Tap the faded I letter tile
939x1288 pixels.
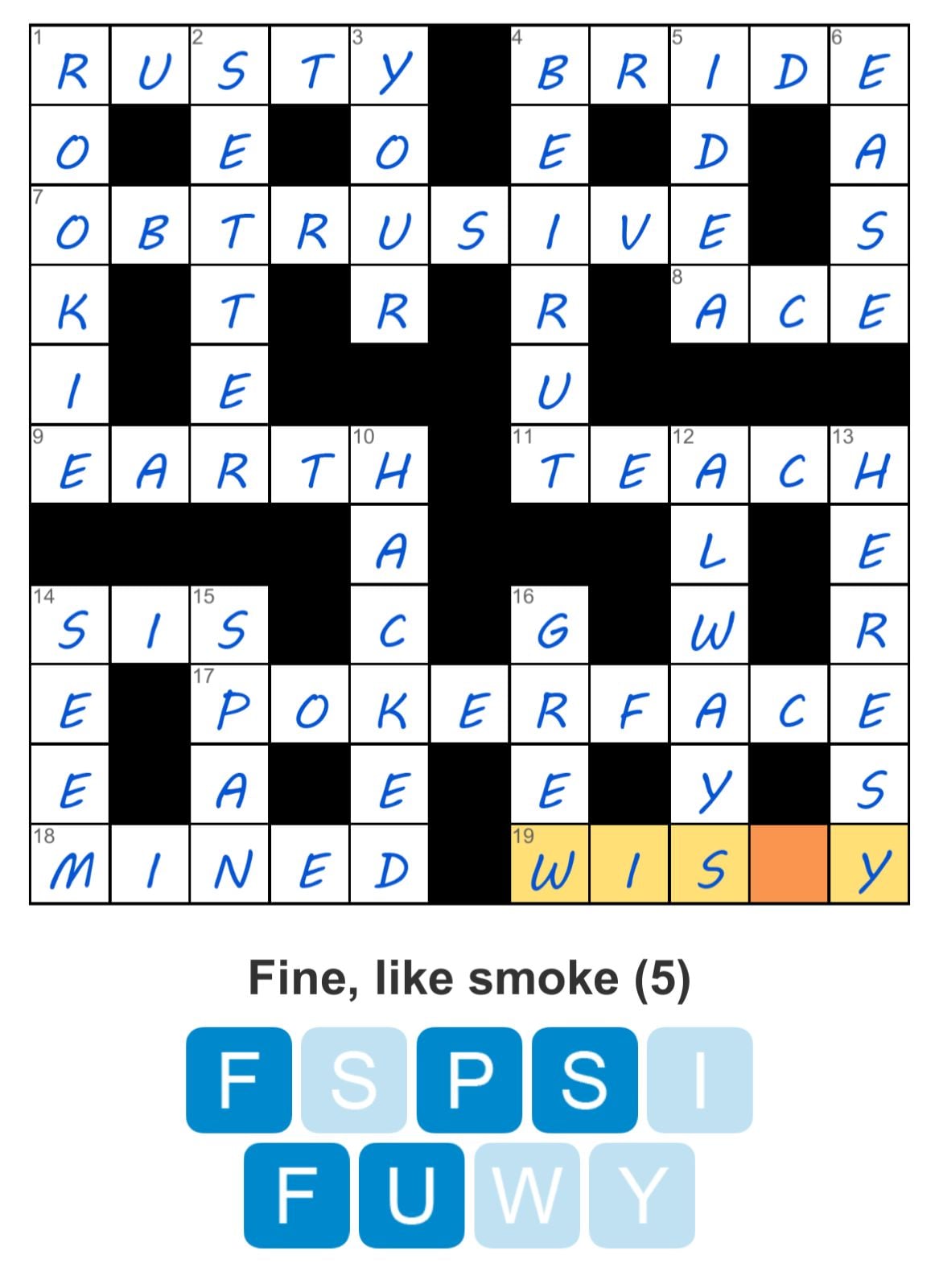pyautogui.click(x=699, y=1080)
